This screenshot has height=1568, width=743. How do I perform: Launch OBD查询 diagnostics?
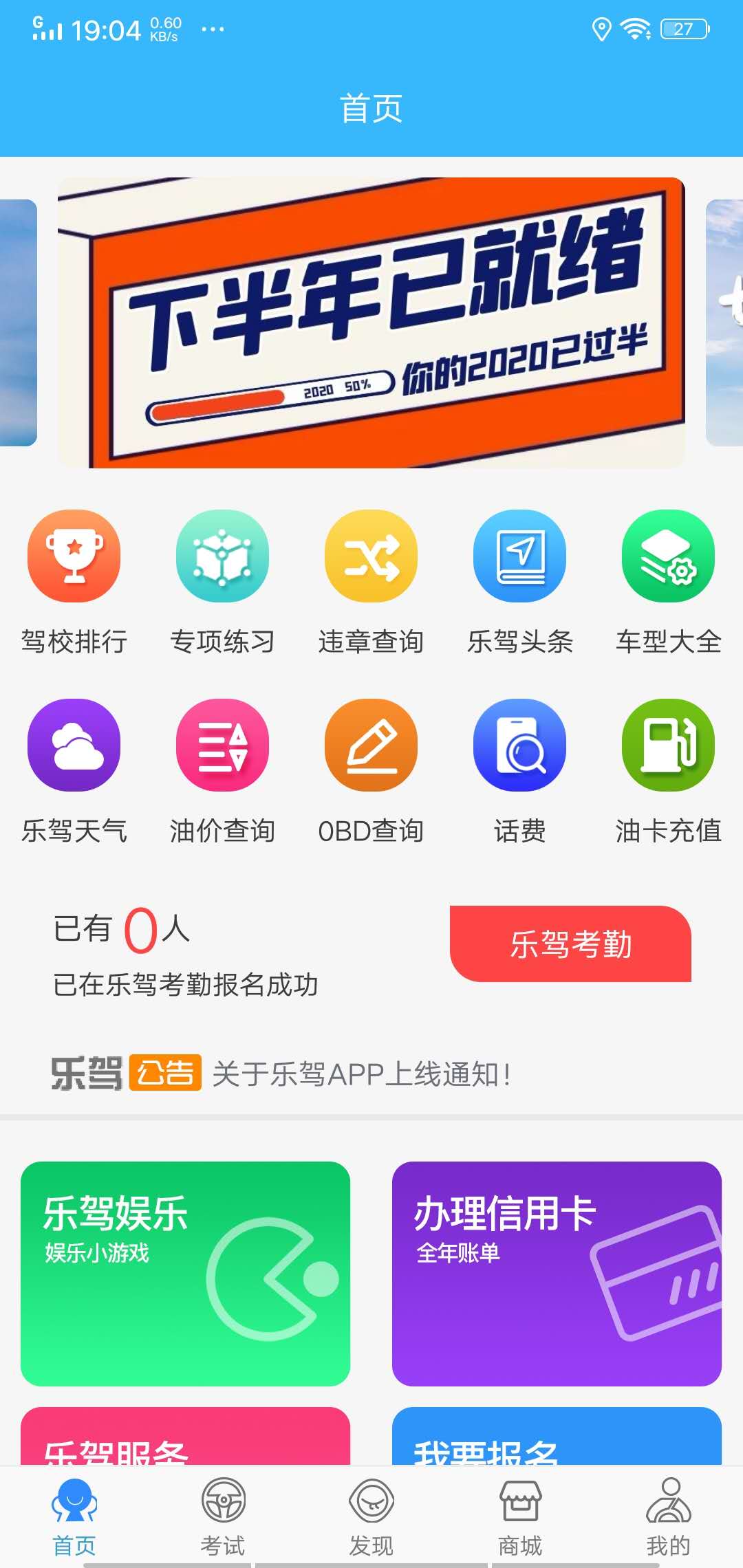tap(371, 746)
